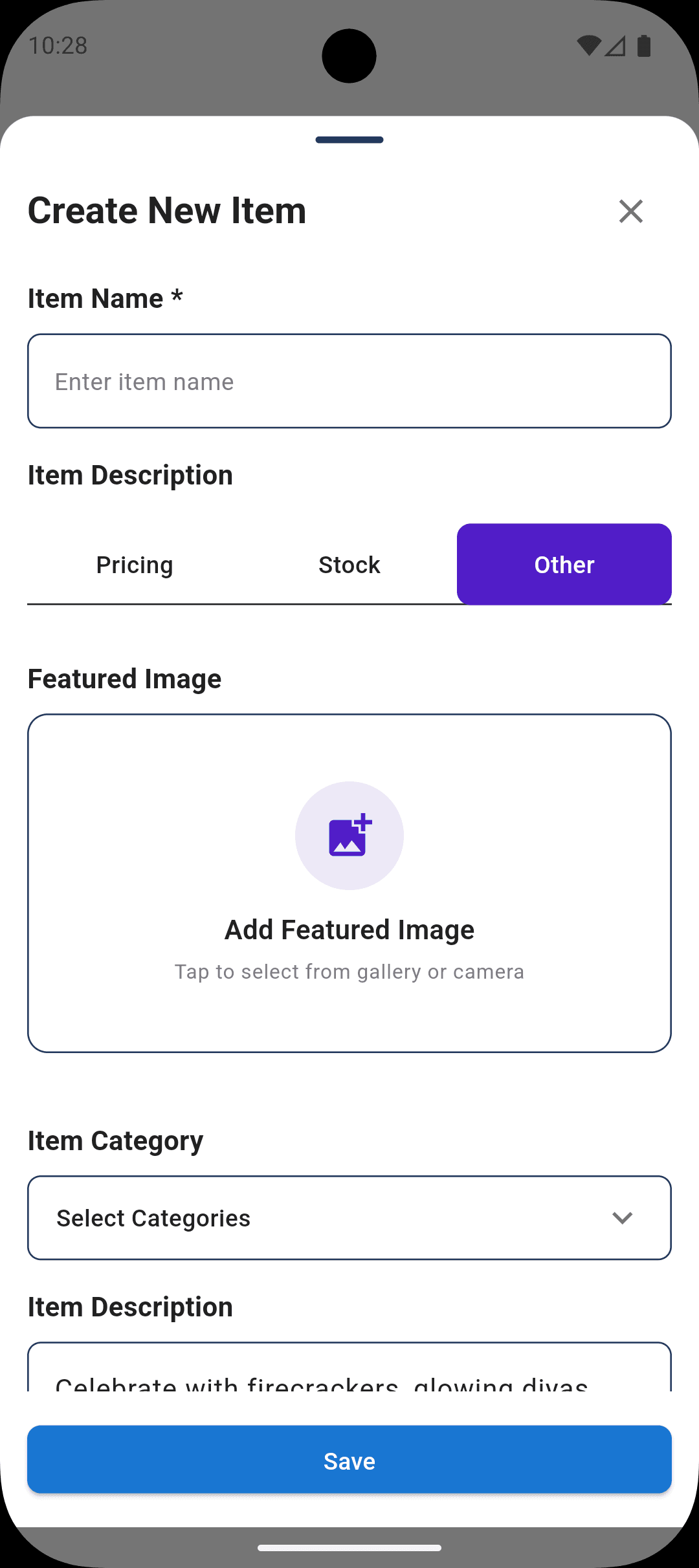The height and width of the screenshot is (1568, 699).
Task: Tap the home indicator bar at bottom
Action: click(349, 1548)
